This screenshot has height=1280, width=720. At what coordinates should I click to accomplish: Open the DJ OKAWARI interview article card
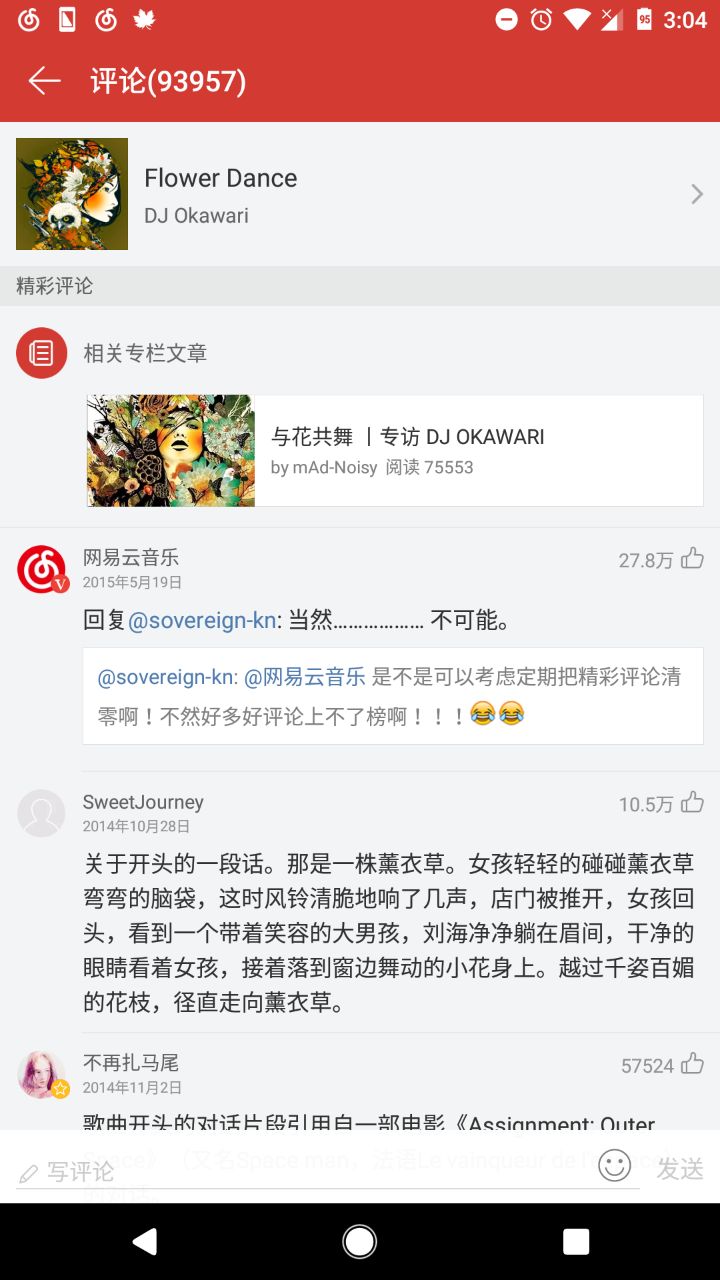[x=394, y=450]
